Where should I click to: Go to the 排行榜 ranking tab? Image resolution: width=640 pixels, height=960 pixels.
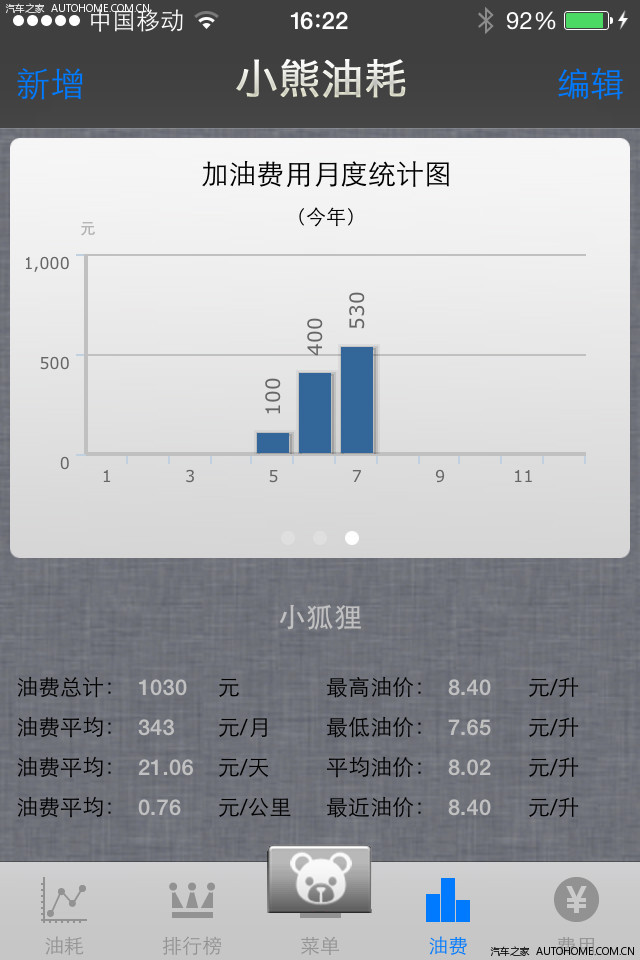pos(192,912)
